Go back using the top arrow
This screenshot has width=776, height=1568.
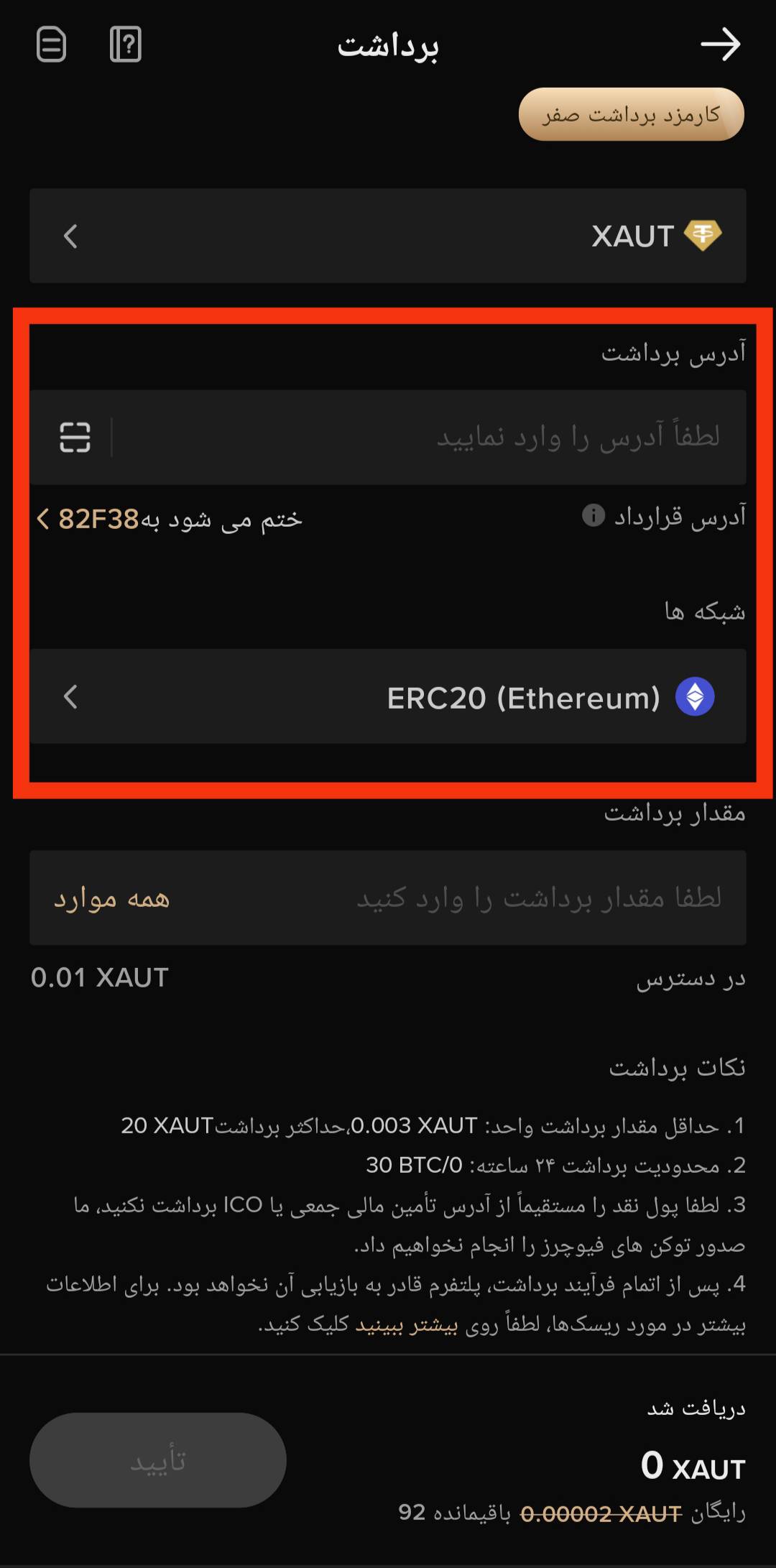[720, 45]
